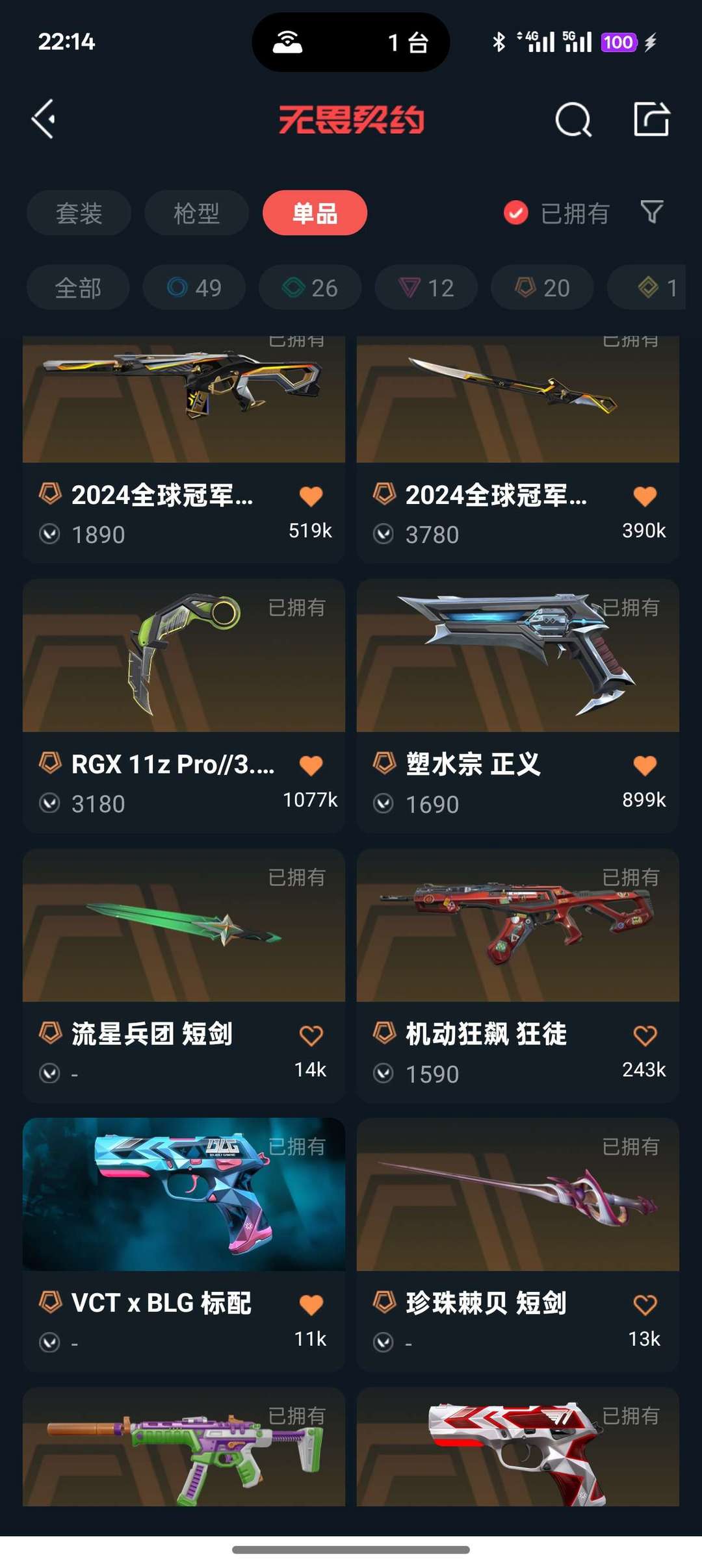Image resolution: width=702 pixels, height=1568 pixels.
Task: Filter by the pink 12 rarity chip
Action: 426,287
